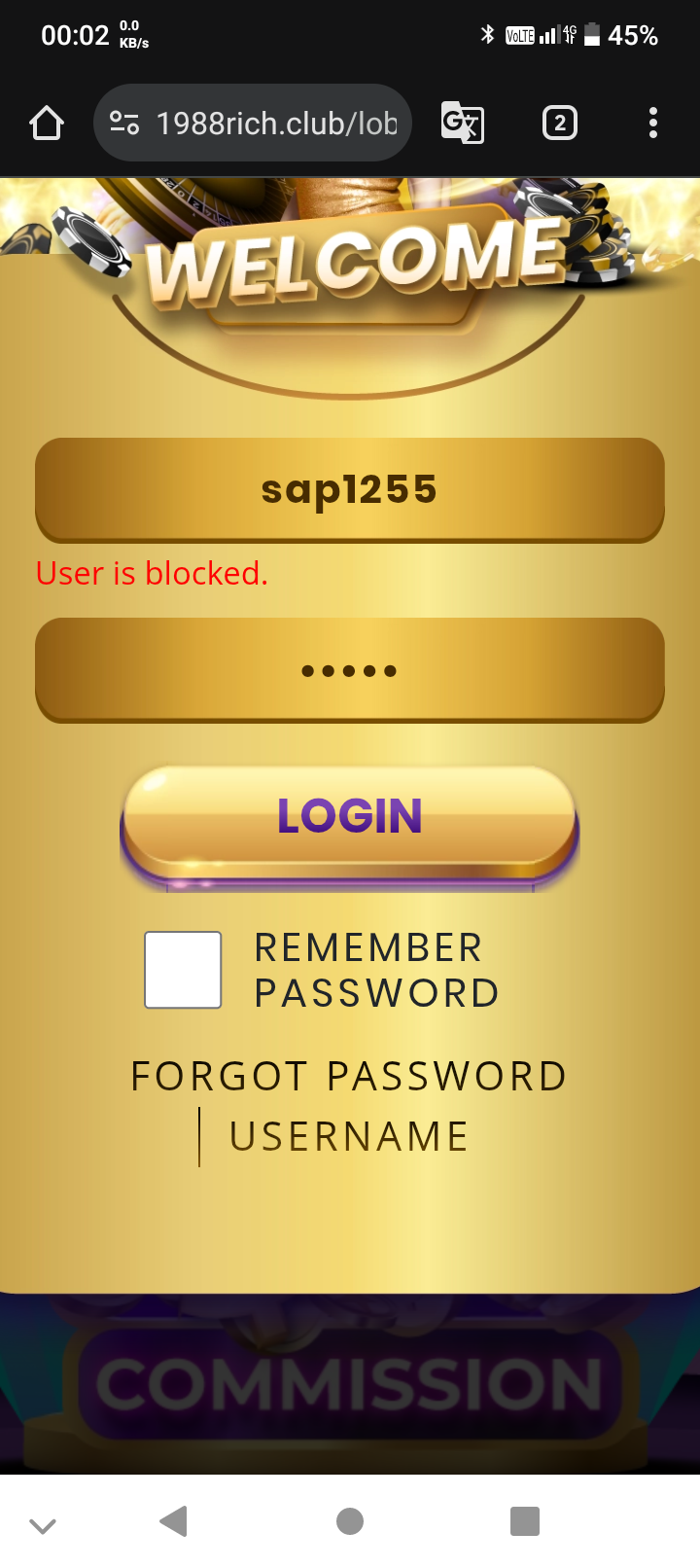Tap the system recent apps button
Image resolution: width=700 pixels, height=1568 pixels.
tap(524, 1521)
